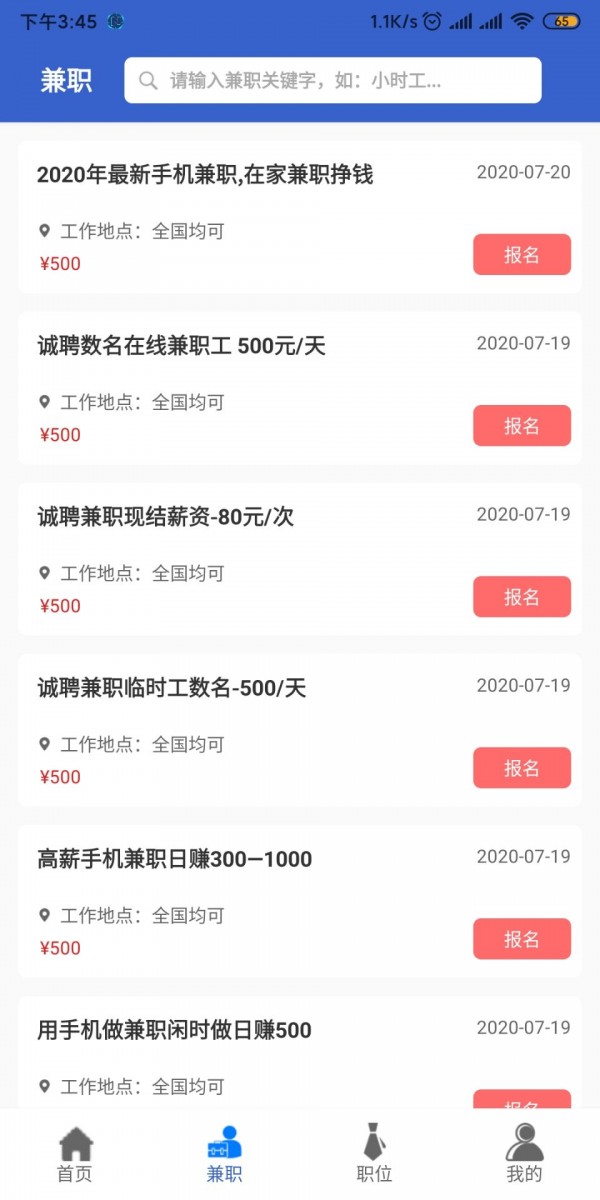Hit 报名 on 诚聘兼职临时工数名-500/天
Screen dimensions: 600x1200
521,768
